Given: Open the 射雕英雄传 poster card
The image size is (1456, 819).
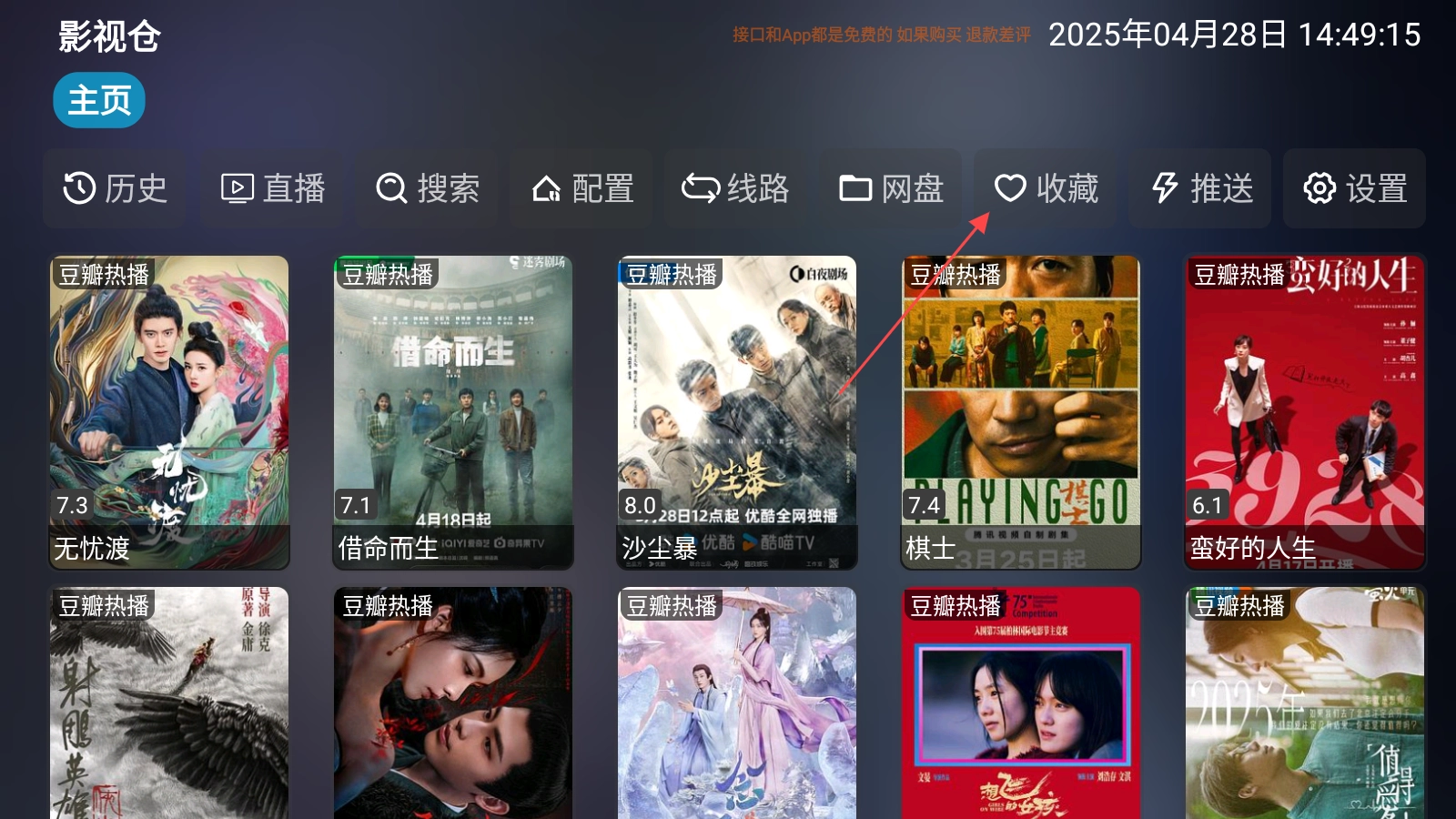Looking at the screenshot, I should [x=169, y=703].
